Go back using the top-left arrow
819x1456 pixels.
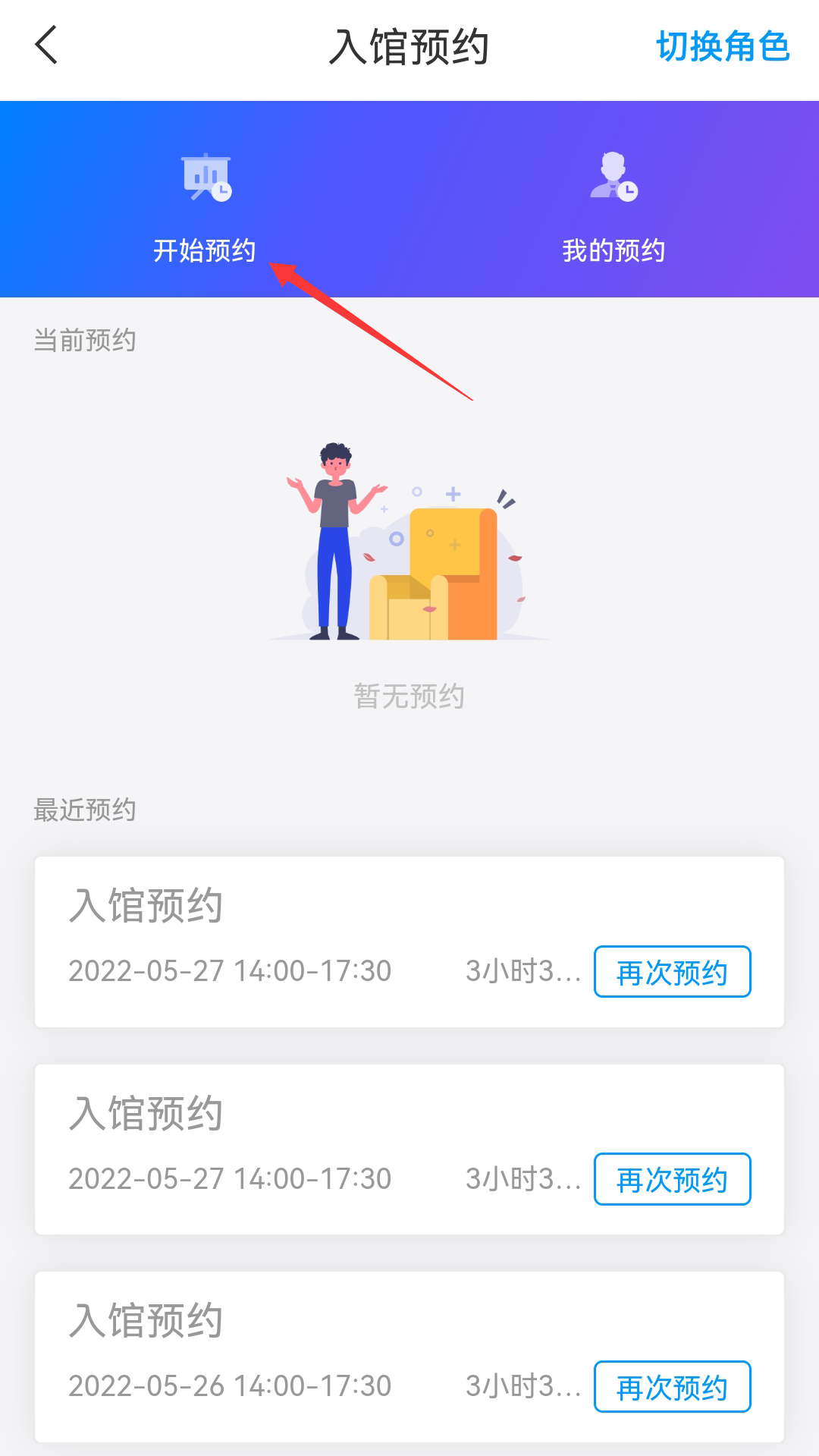click(x=47, y=46)
